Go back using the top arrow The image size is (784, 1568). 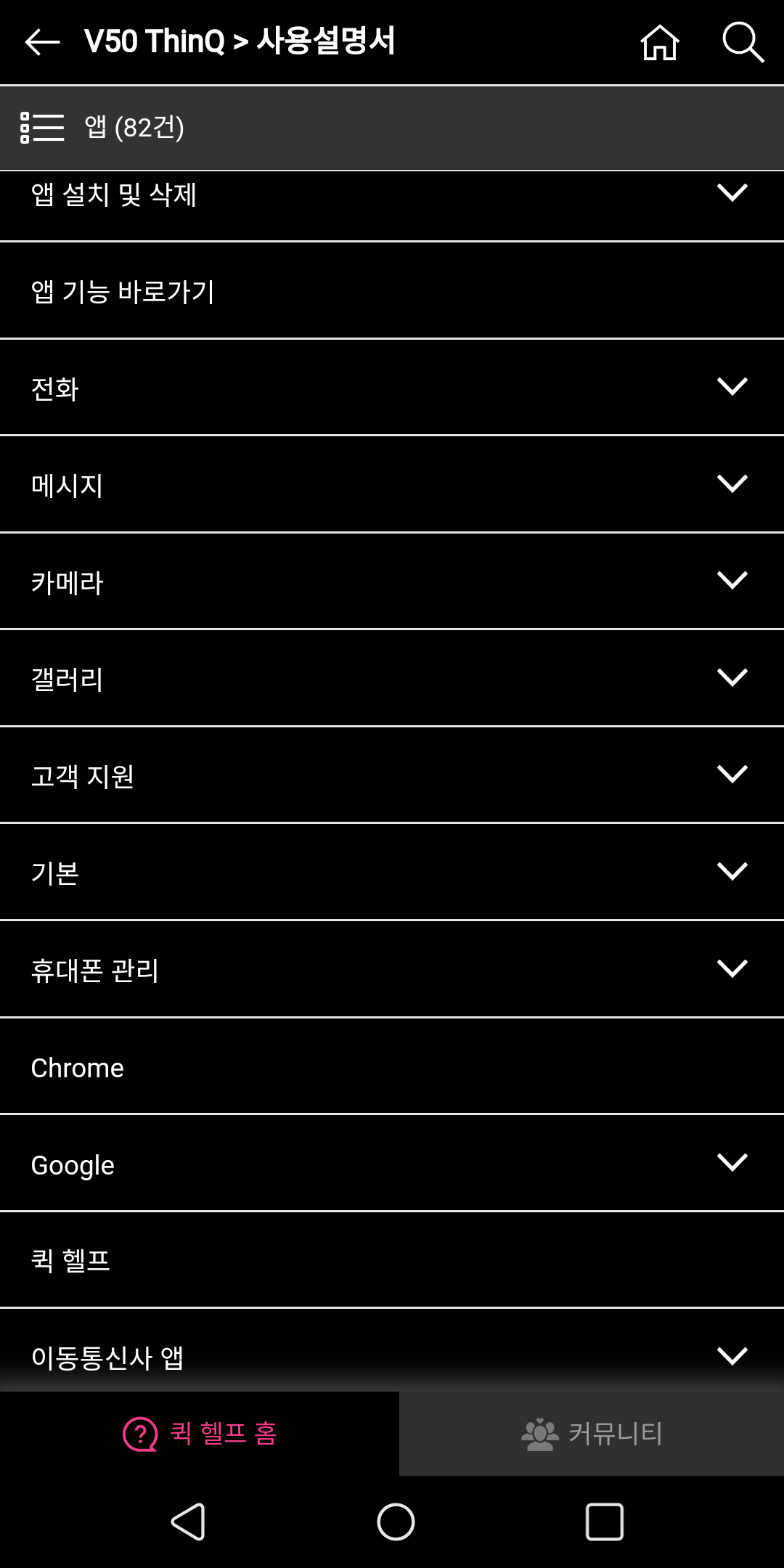click(x=42, y=42)
